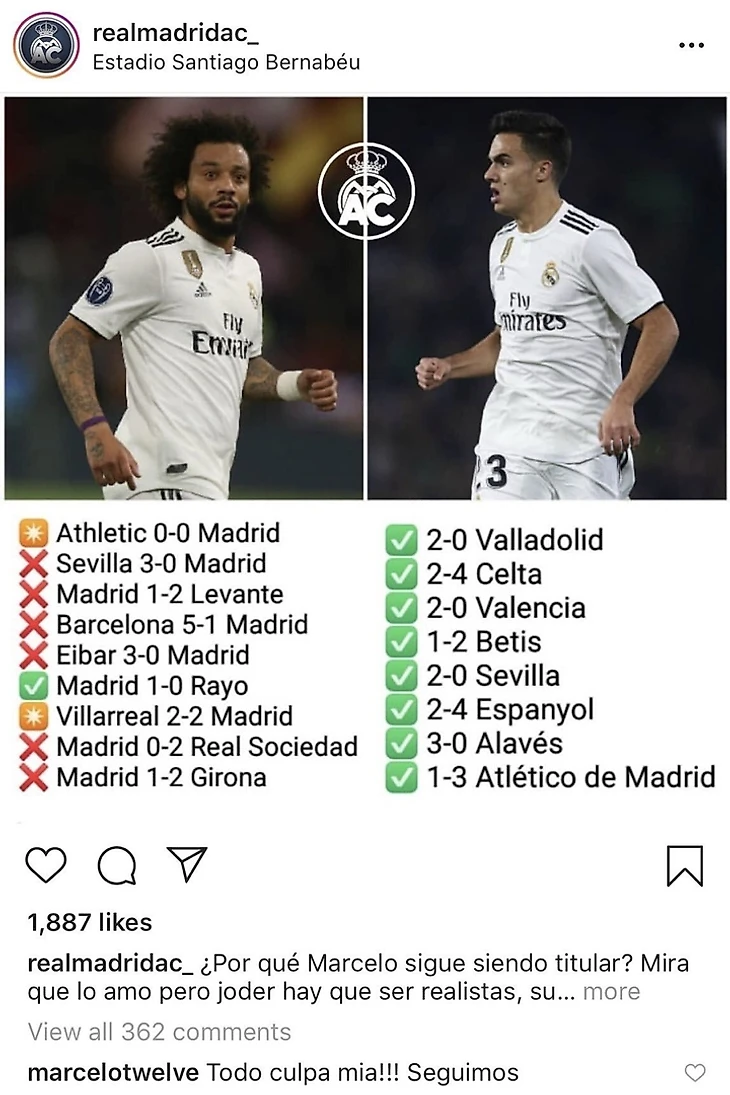View who gave the 1,887 likes
The image size is (730, 1095).
tap(90, 923)
